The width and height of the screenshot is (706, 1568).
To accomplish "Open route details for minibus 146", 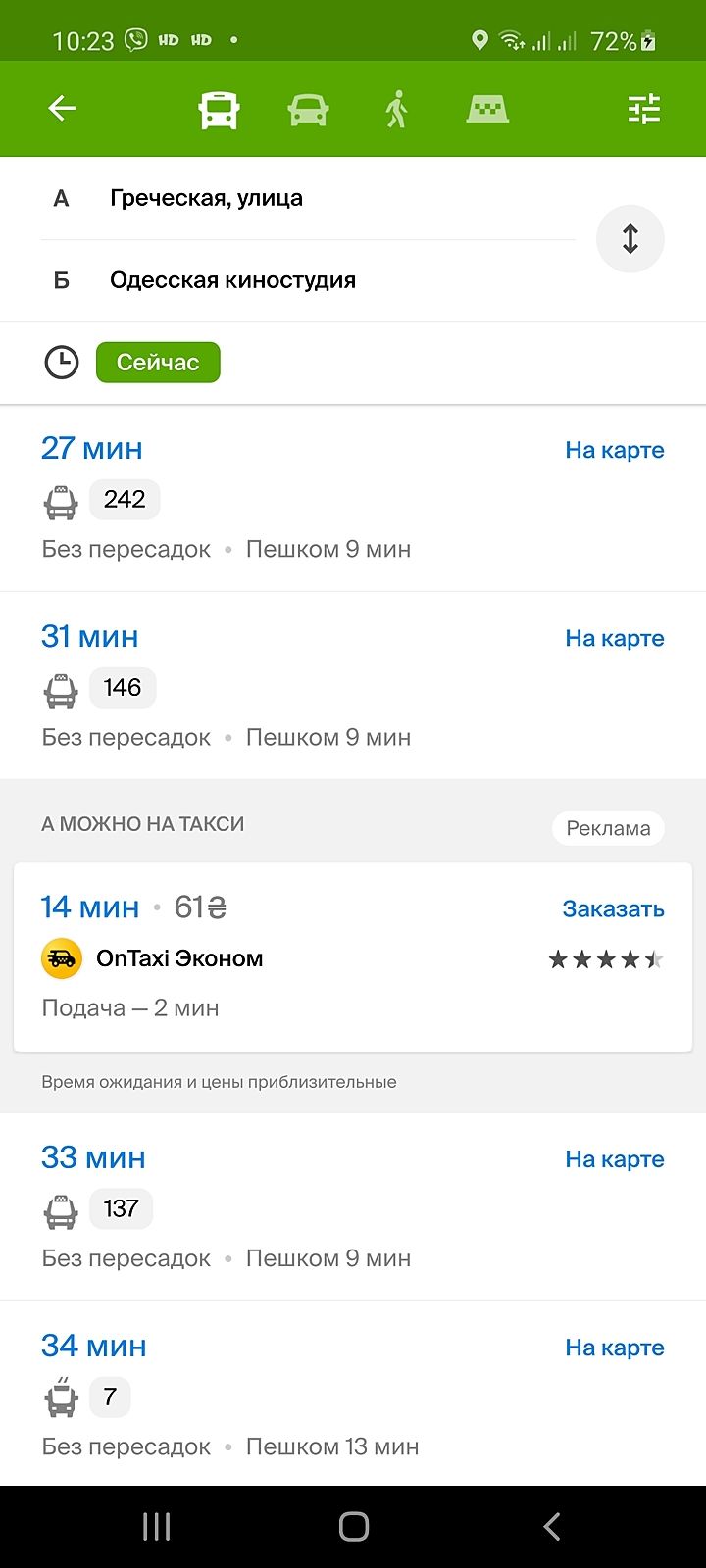I will pos(123,688).
